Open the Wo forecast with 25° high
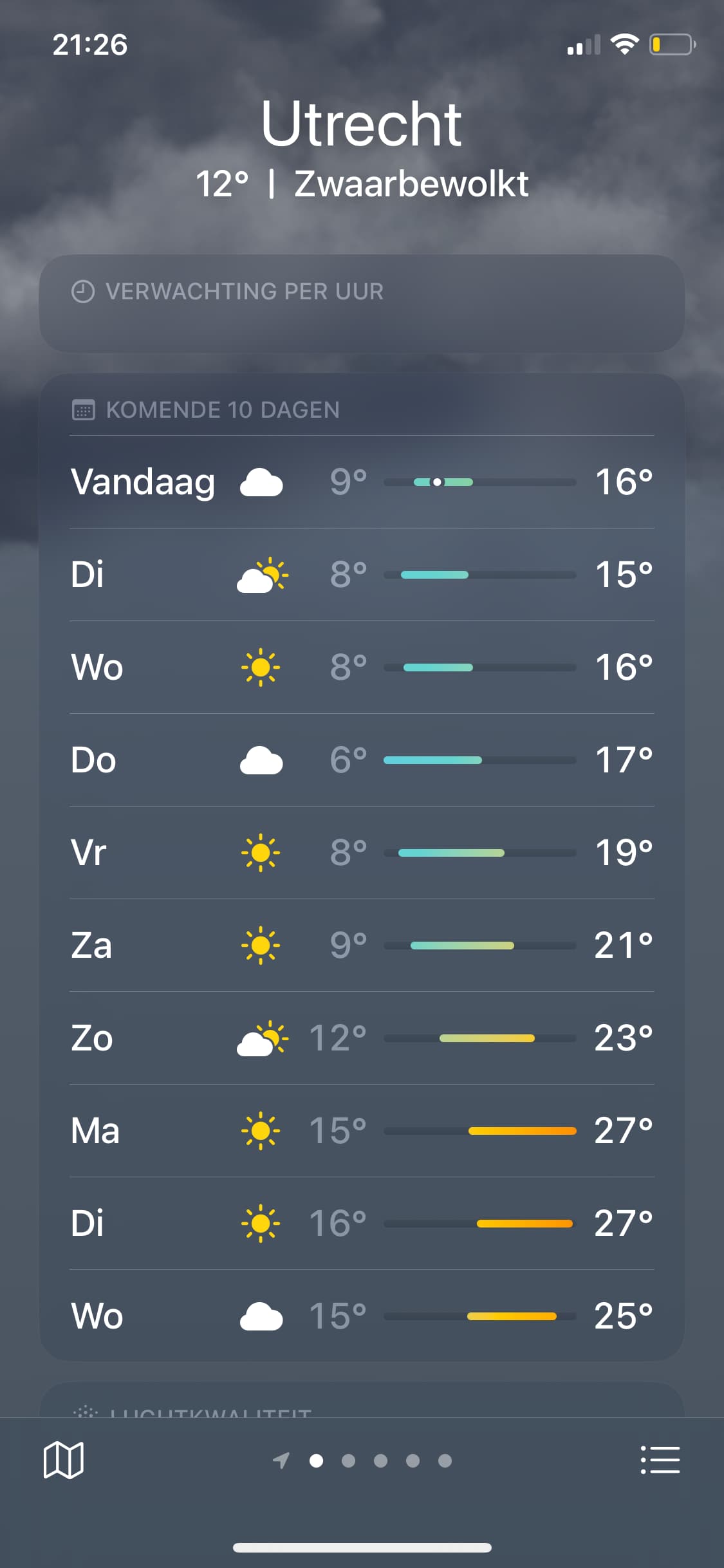Image resolution: width=724 pixels, height=1568 pixels. (362, 1316)
